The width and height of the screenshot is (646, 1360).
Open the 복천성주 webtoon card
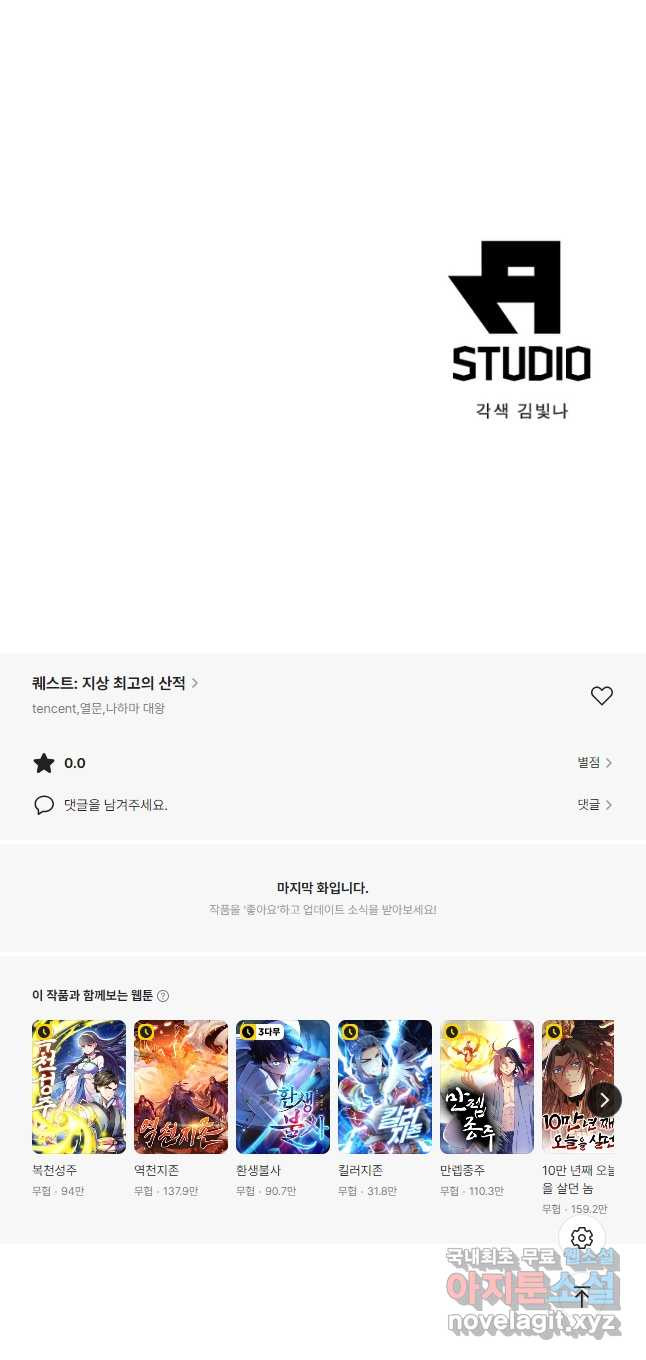(x=79, y=1087)
